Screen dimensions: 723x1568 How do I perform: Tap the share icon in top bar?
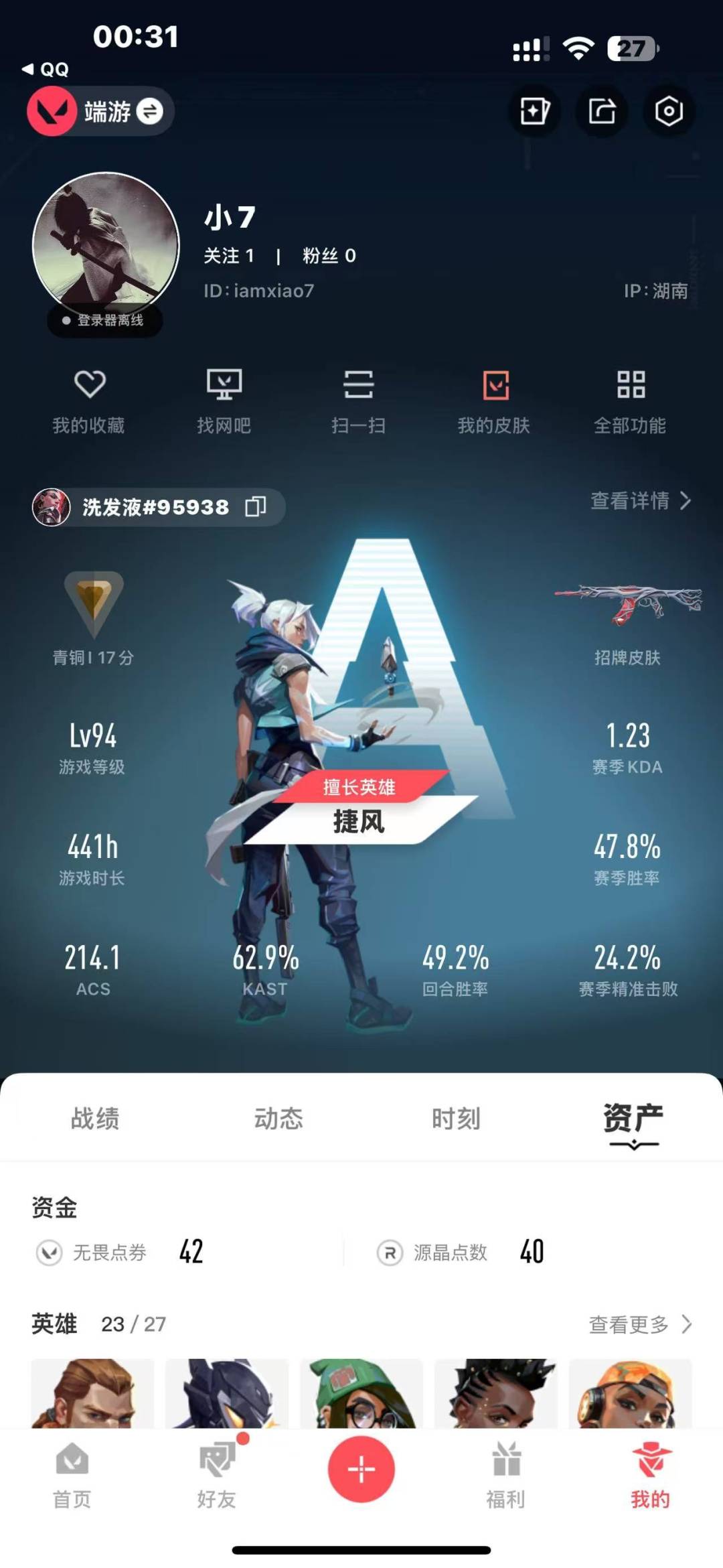[x=602, y=111]
